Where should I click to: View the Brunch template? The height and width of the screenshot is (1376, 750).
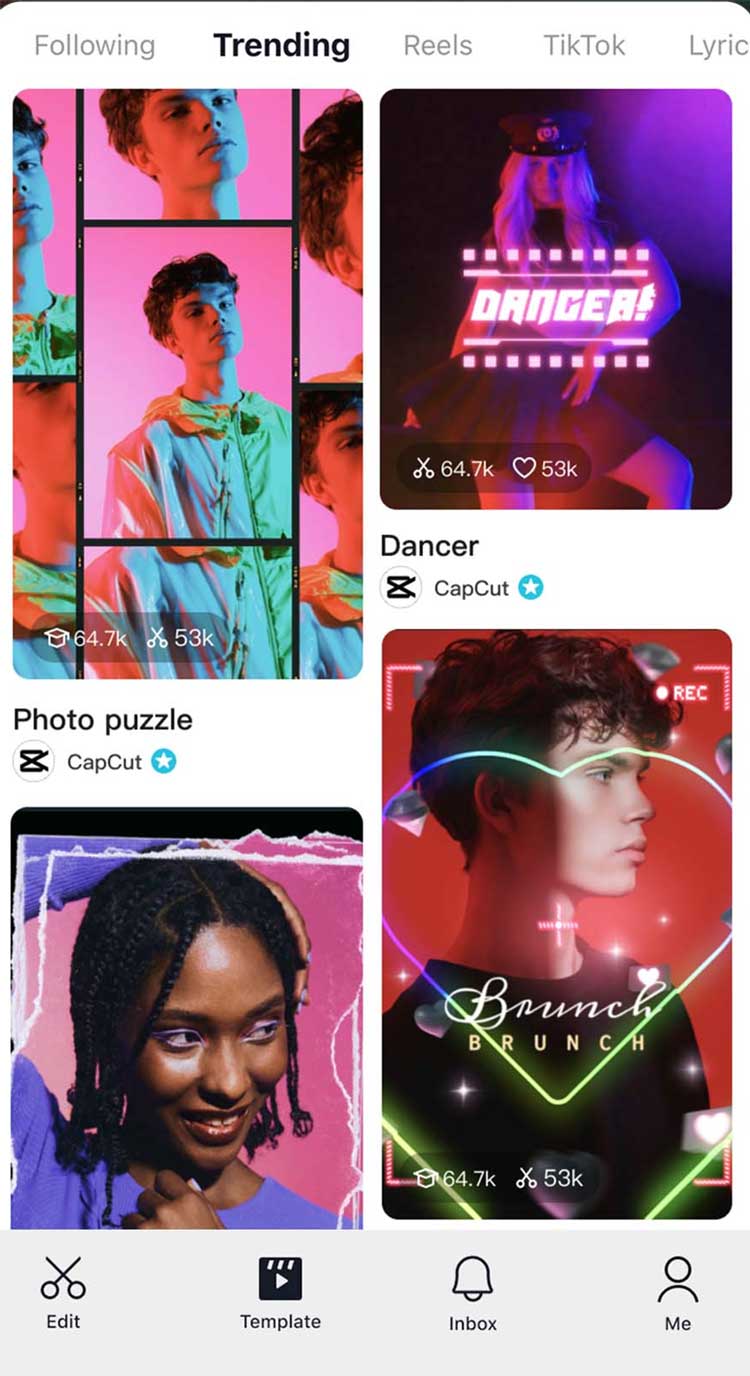(x=557, y=924)
